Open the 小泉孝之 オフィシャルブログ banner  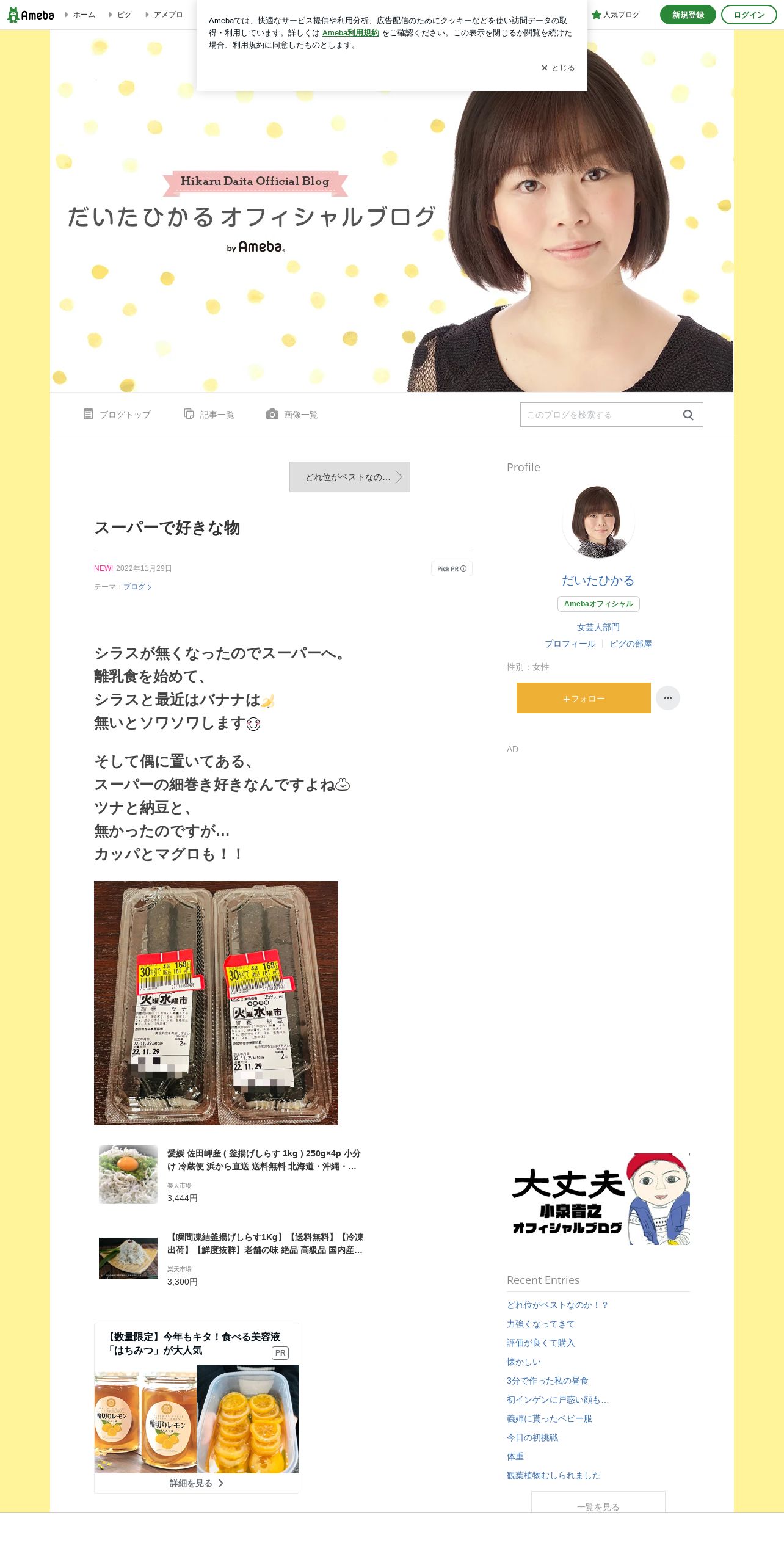coord(598,1199)
